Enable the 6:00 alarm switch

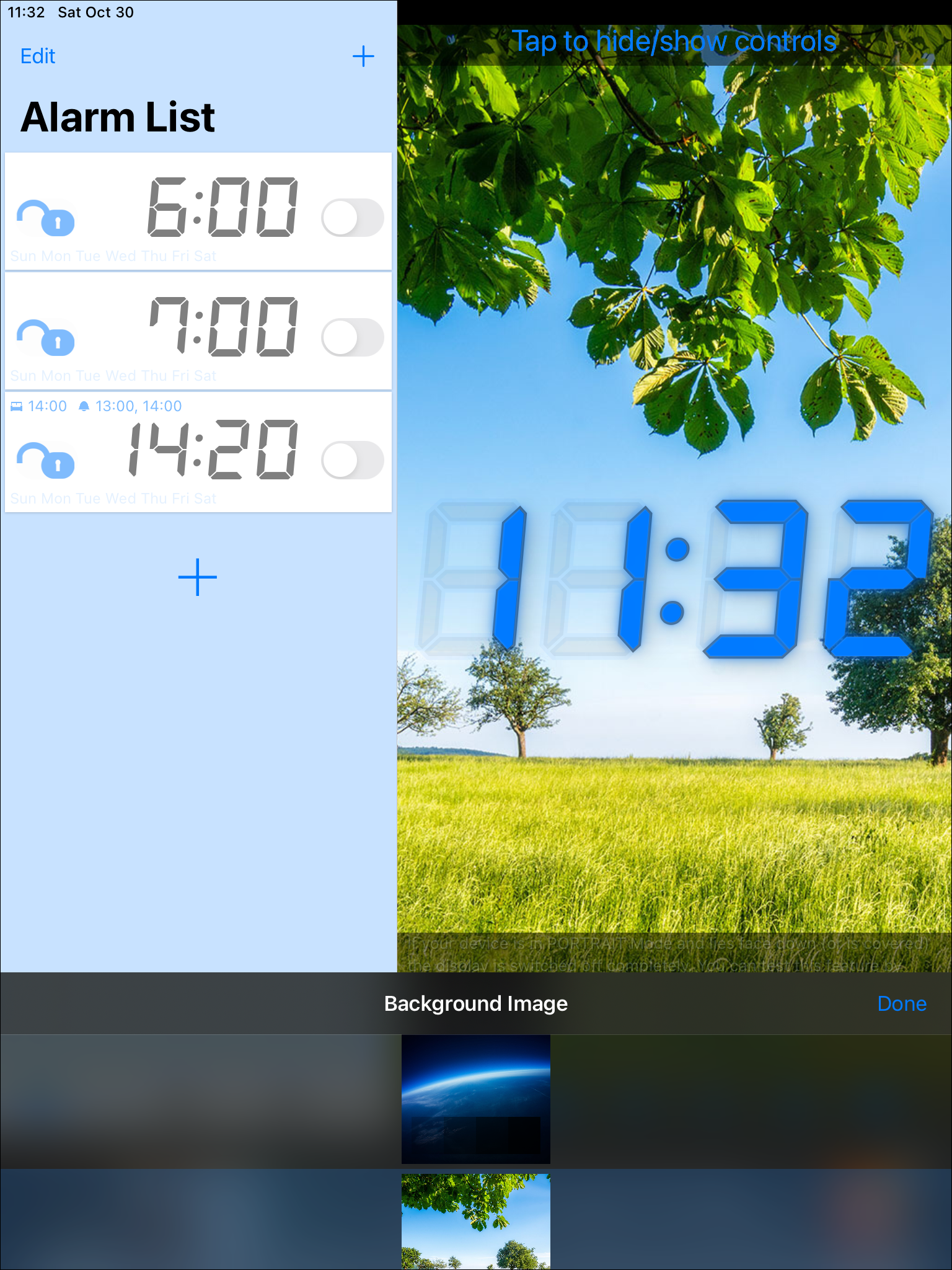pos(352,218)
